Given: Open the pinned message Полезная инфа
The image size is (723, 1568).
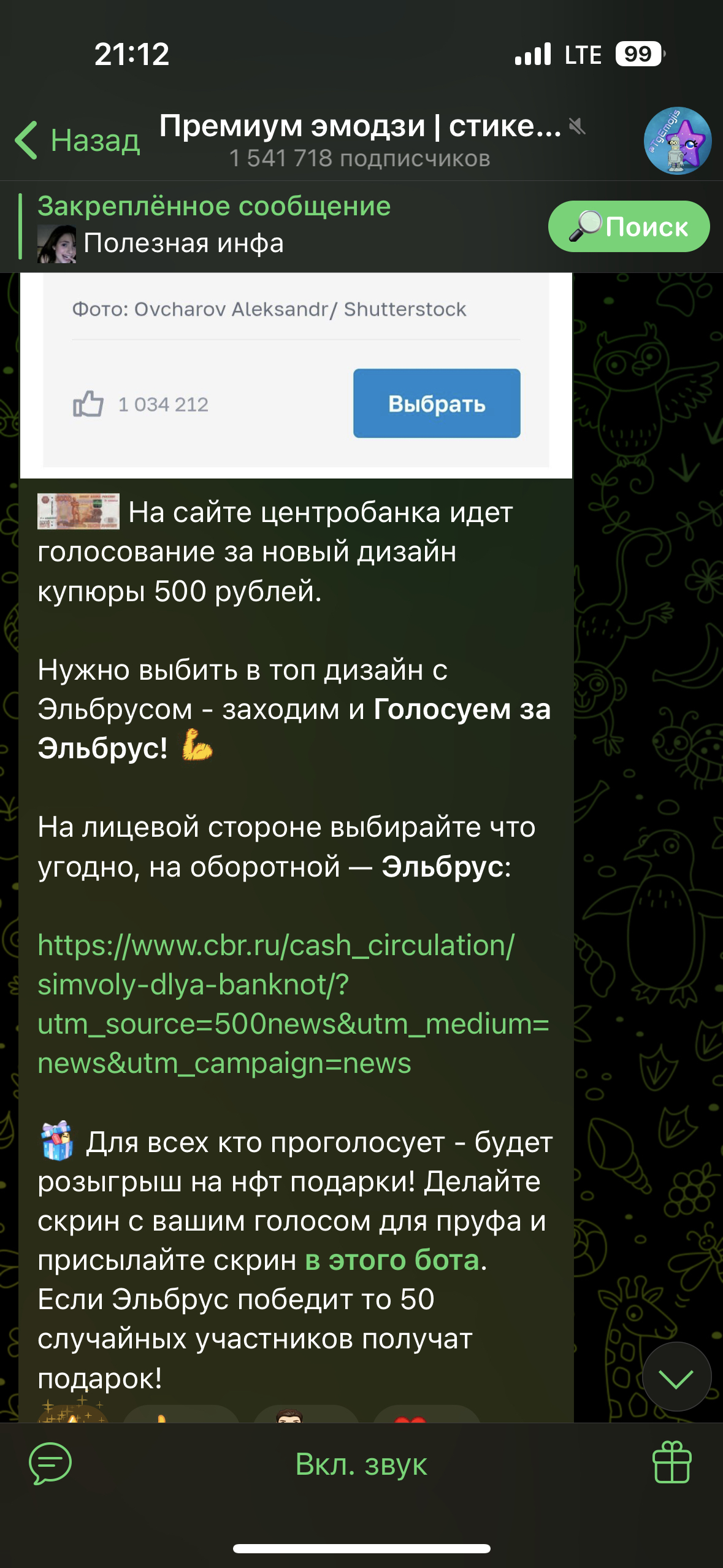Looking at the screenshot, I should (x=215, y=226).
